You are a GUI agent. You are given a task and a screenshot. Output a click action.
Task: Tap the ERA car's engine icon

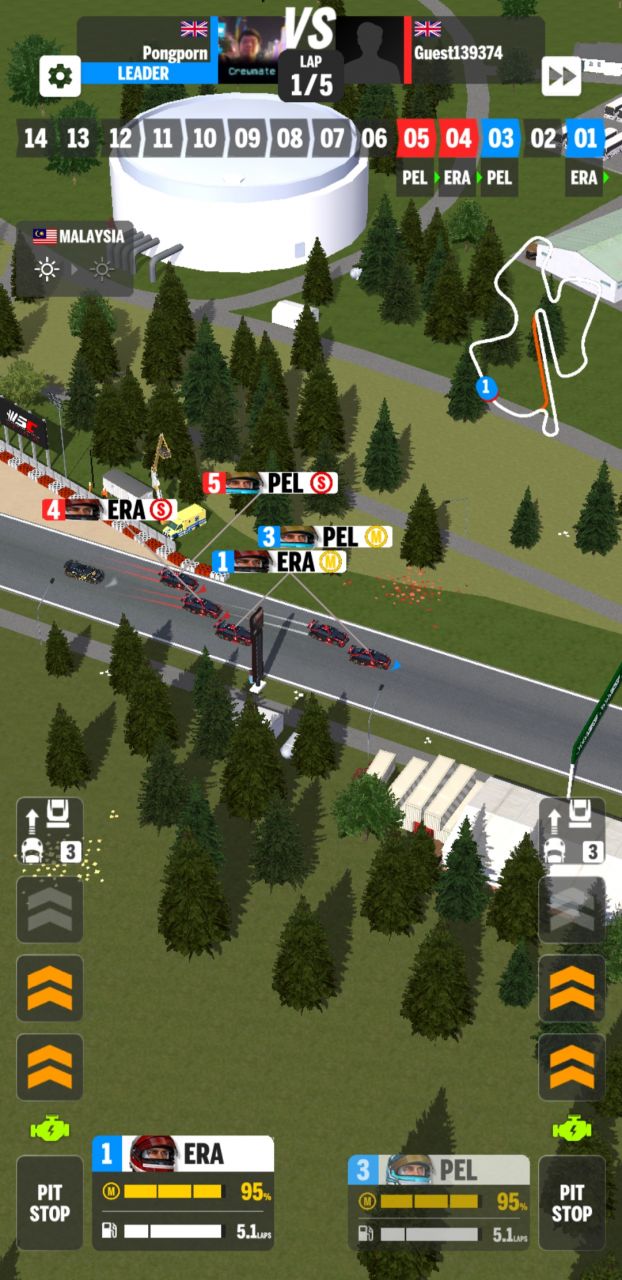(x=49, y=1129)
